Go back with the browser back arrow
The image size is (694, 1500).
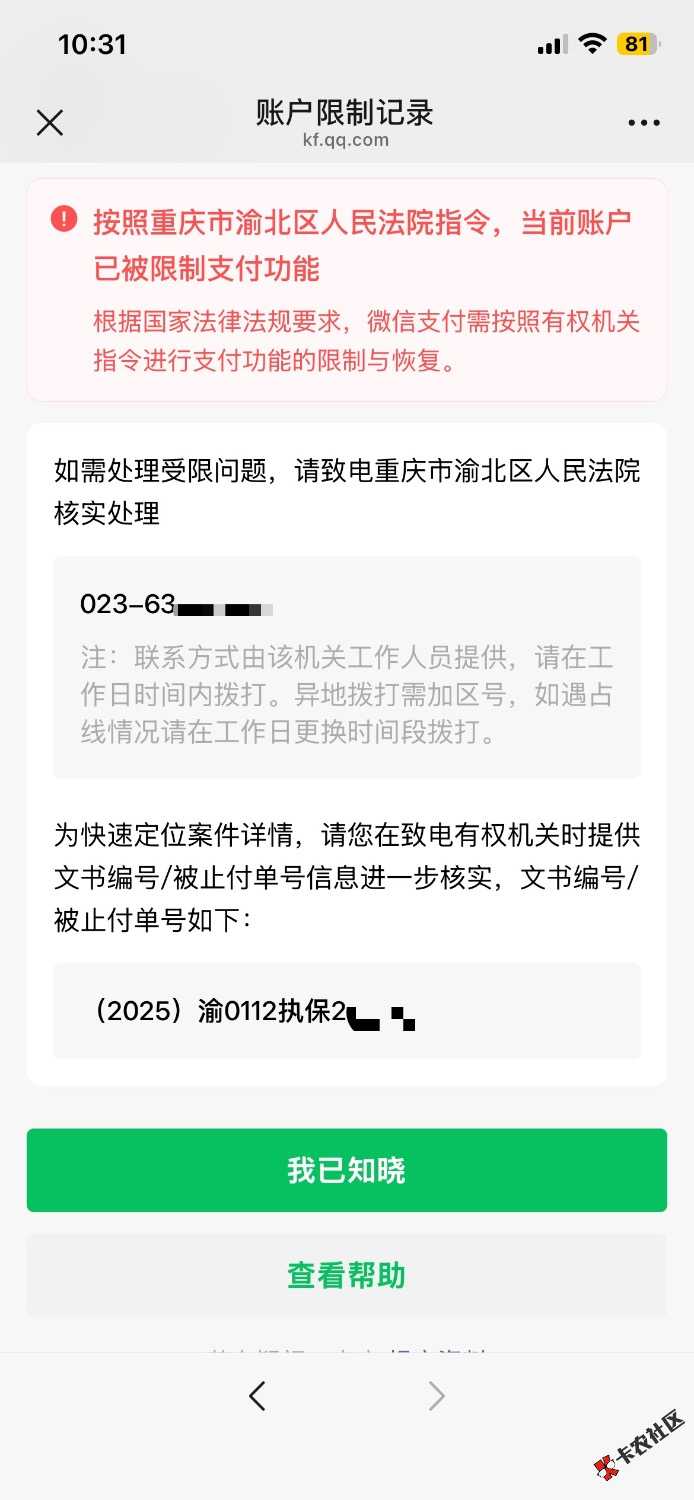point(257,1396)
